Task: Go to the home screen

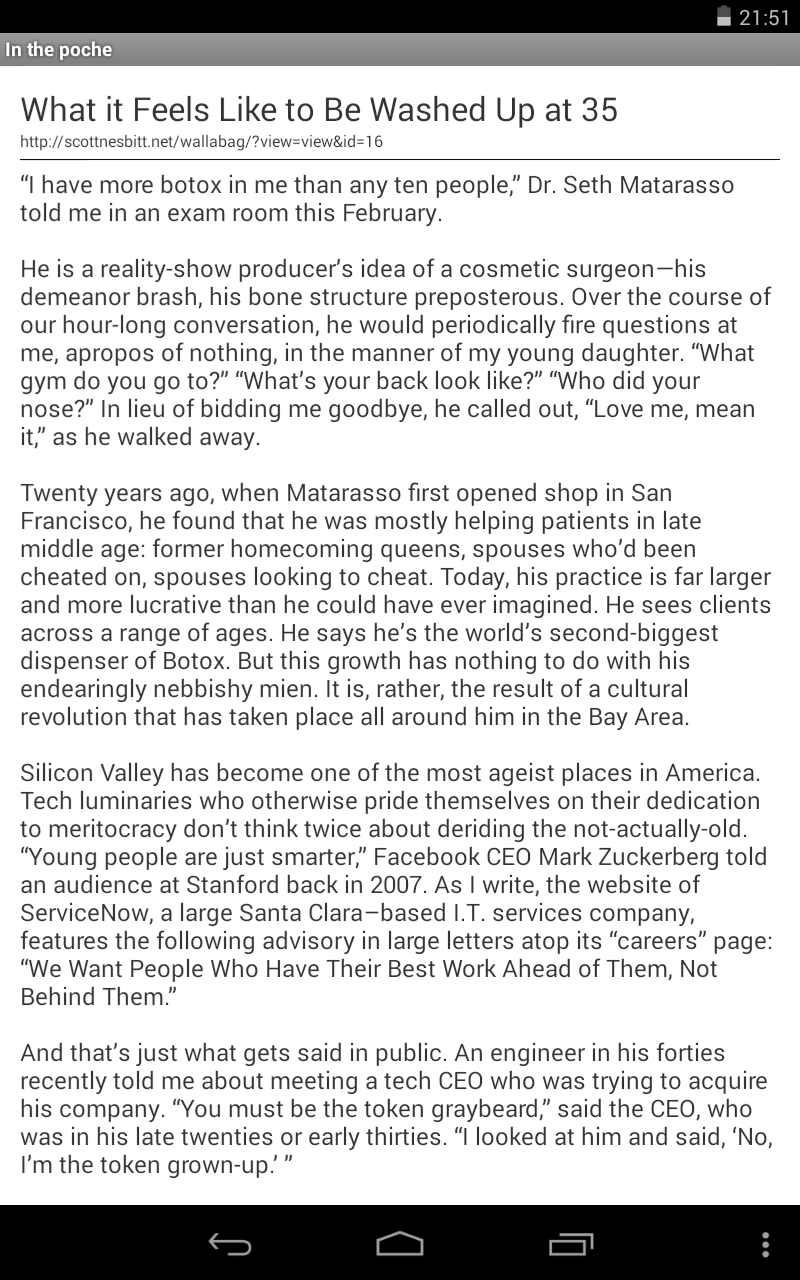Action: (x=400, y=1243)
